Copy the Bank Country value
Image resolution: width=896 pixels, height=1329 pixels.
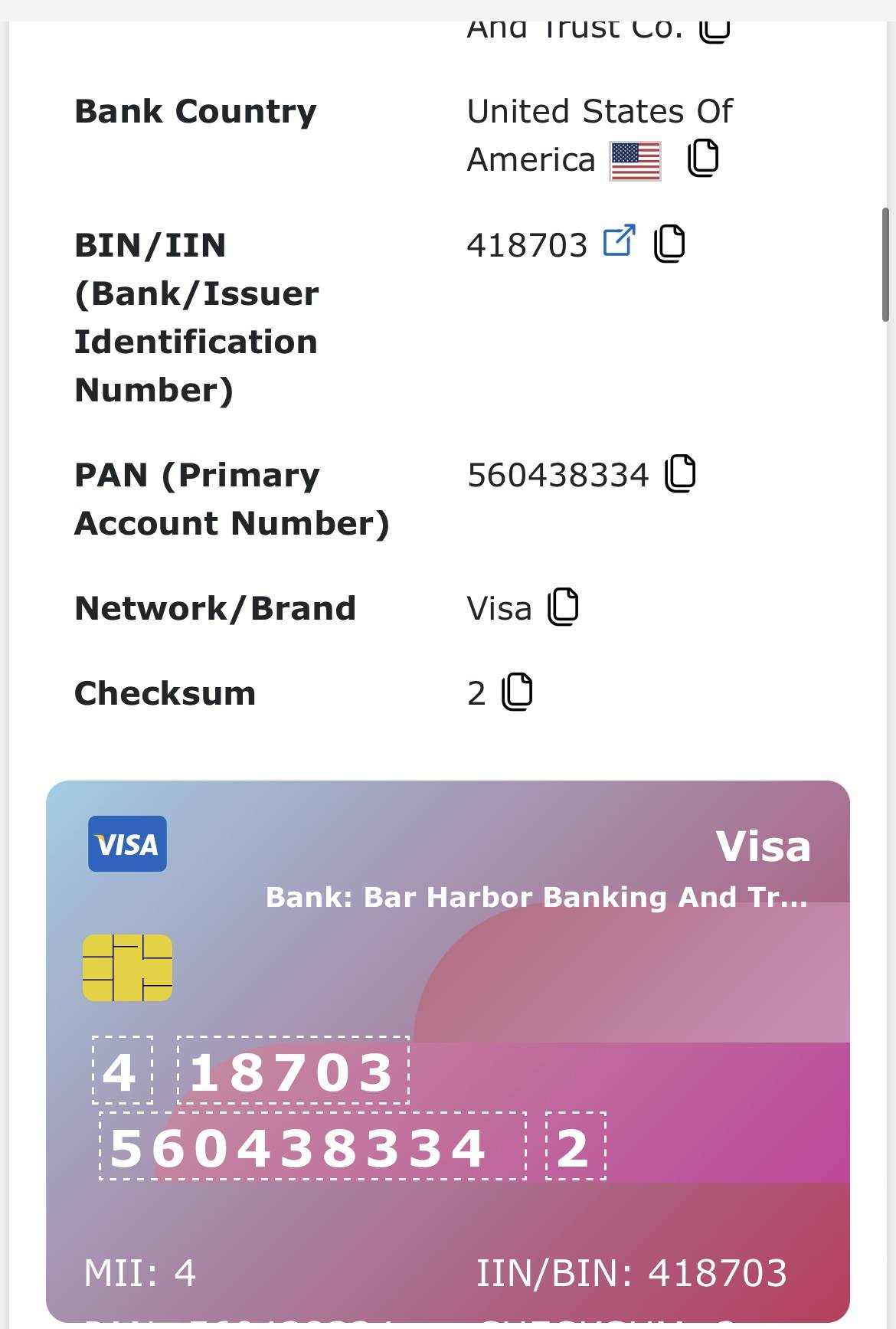[703, 159]
